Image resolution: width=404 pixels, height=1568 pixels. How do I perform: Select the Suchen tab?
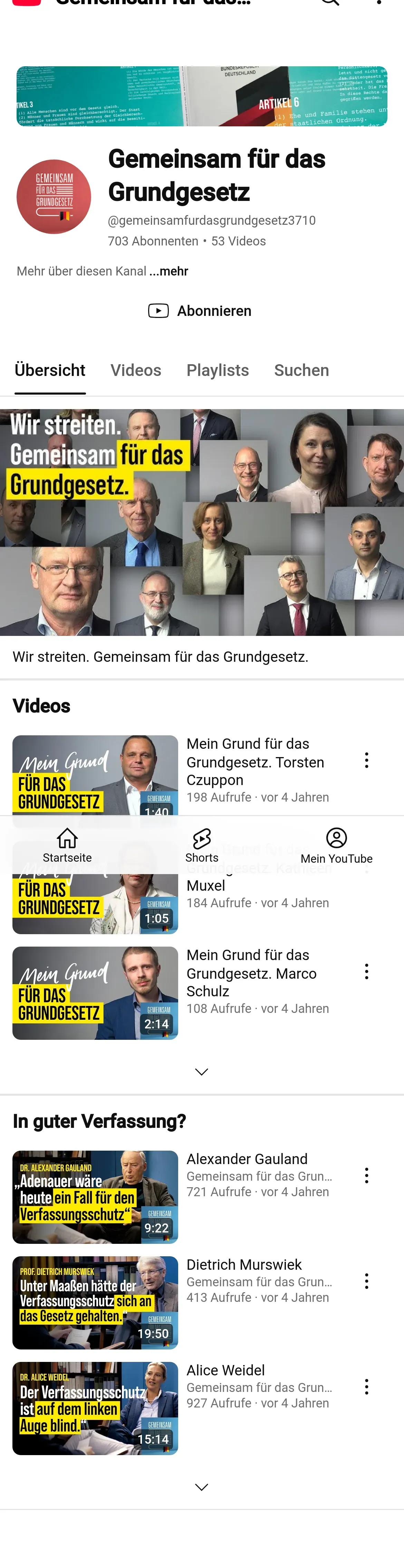301,370
